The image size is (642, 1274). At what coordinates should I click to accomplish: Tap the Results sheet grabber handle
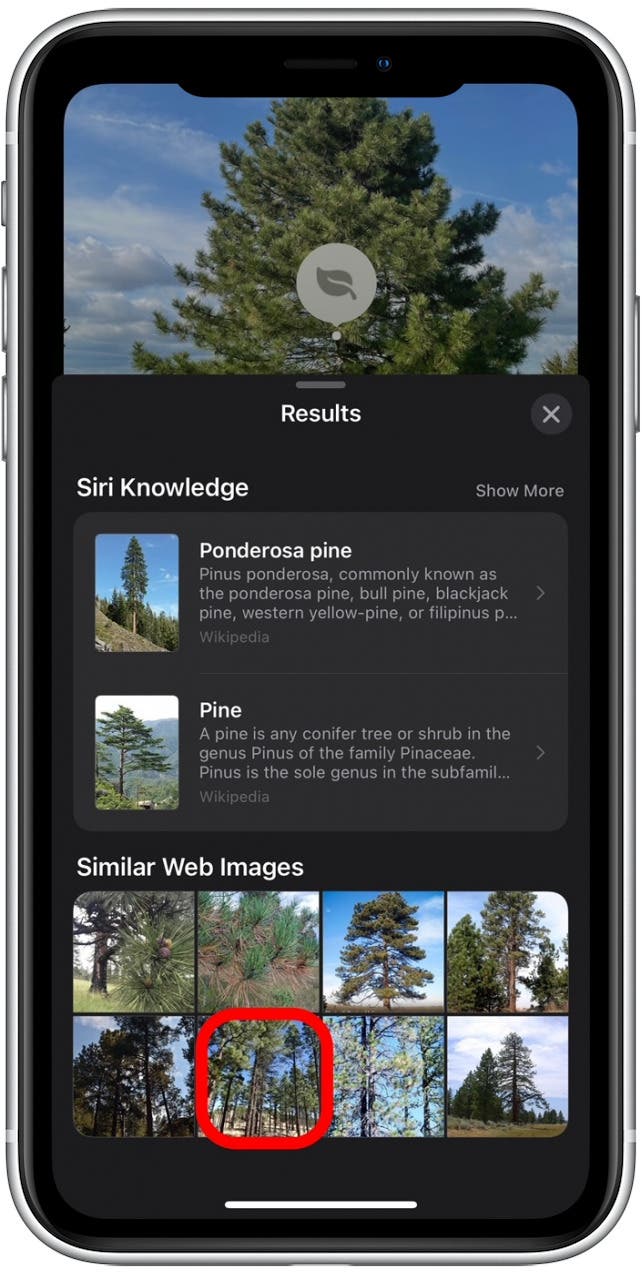321,384
